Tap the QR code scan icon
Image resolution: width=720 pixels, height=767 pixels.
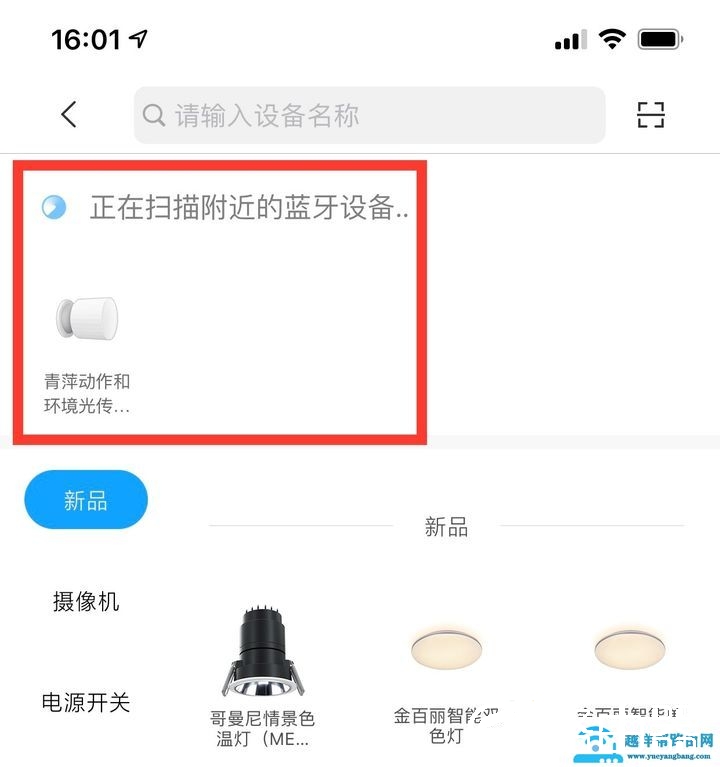click(x=651, y=114)
